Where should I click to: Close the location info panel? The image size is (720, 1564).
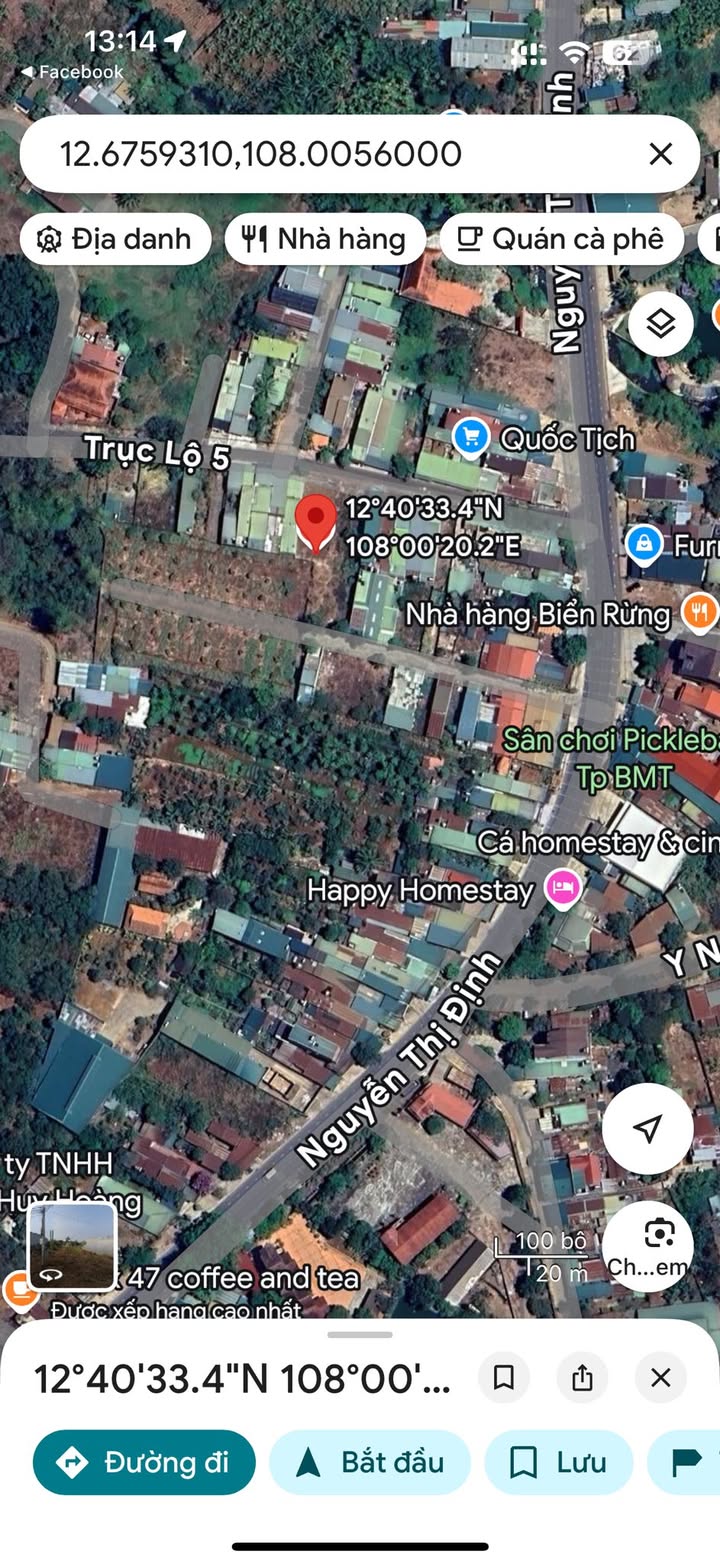660,1378
